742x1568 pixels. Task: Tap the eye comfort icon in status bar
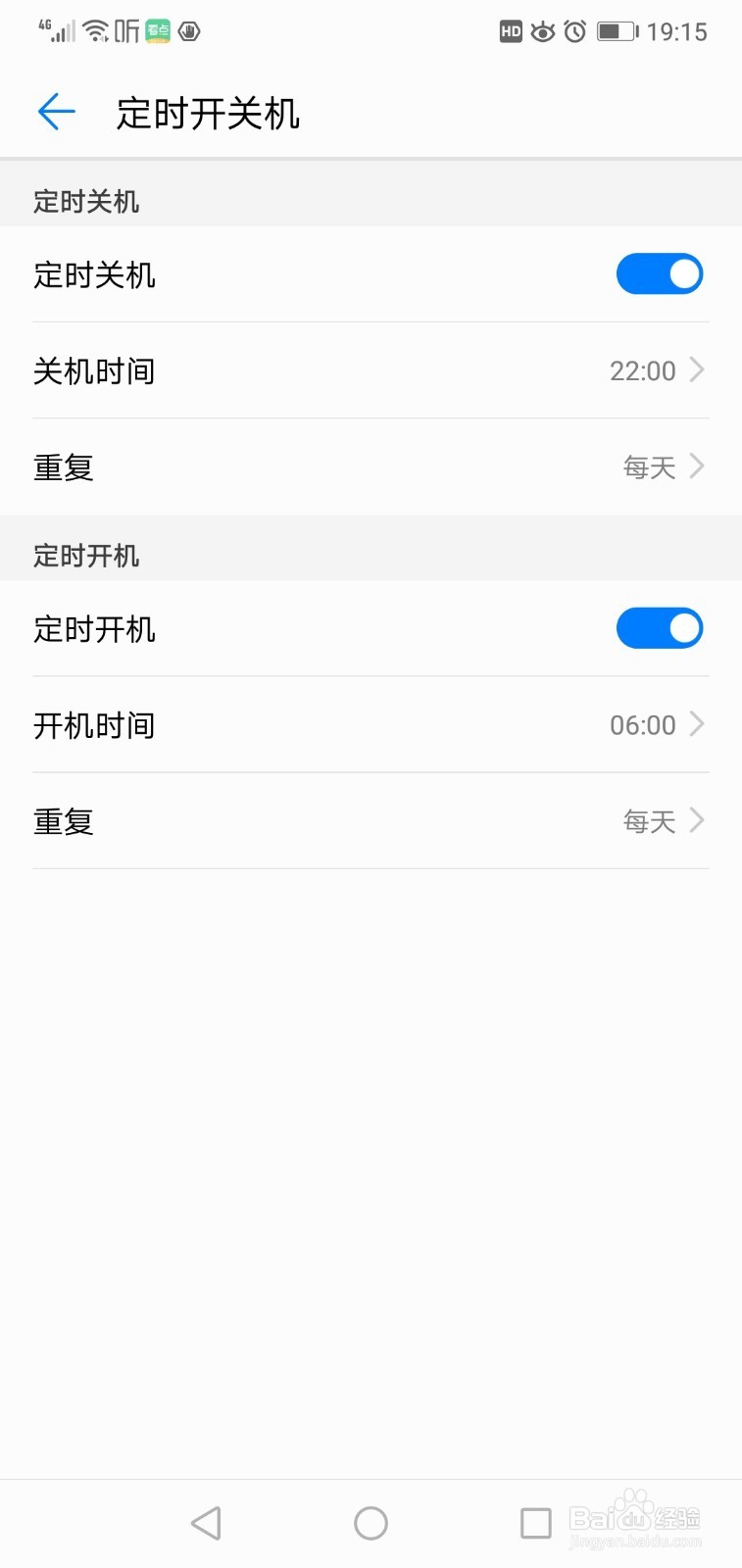pyautogui.click(x=542, y=31)
